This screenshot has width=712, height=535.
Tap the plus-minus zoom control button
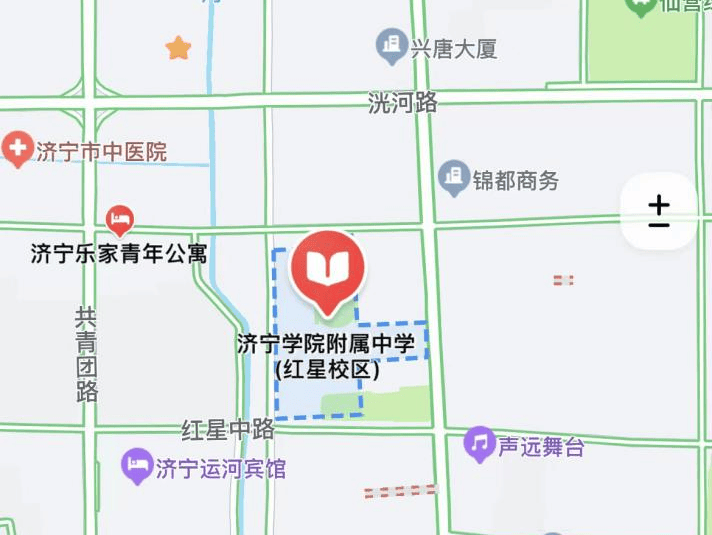pyautogui.click(x=658, y=212)
